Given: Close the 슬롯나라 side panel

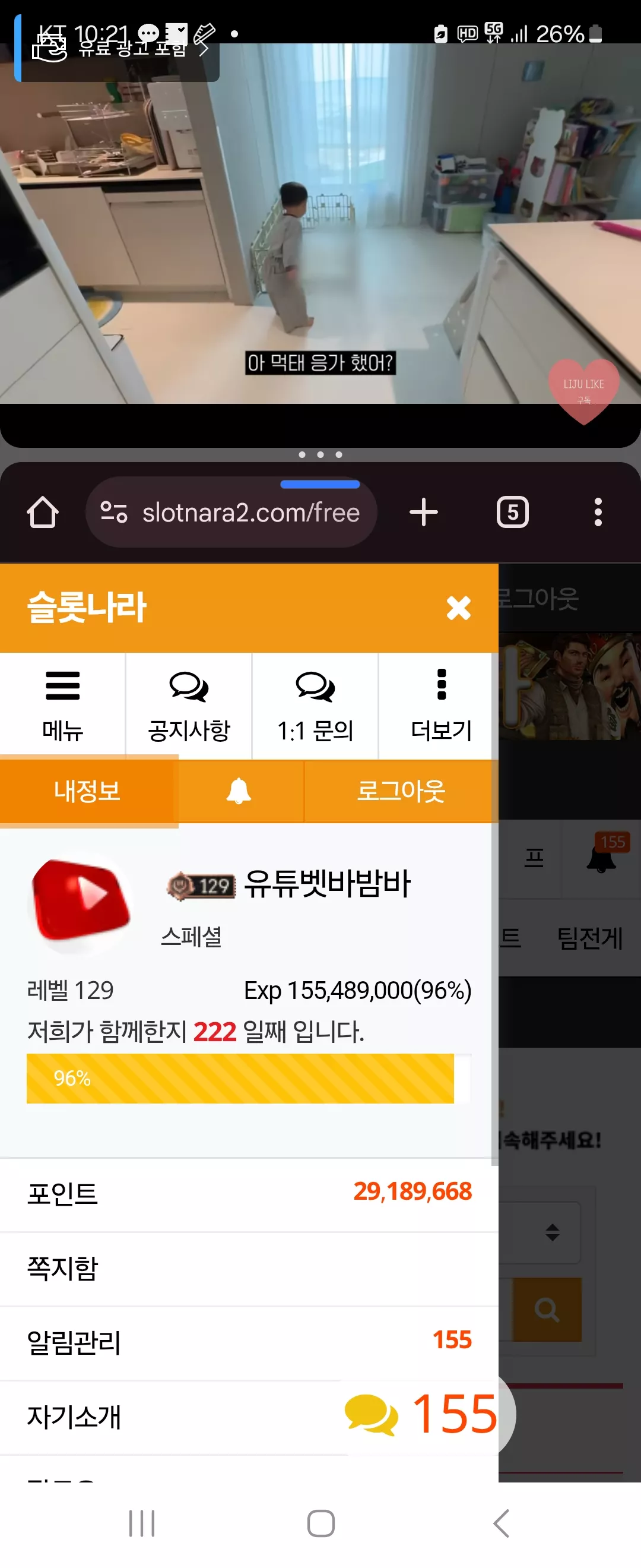Looking at the screenshot, I should point(459,608).
